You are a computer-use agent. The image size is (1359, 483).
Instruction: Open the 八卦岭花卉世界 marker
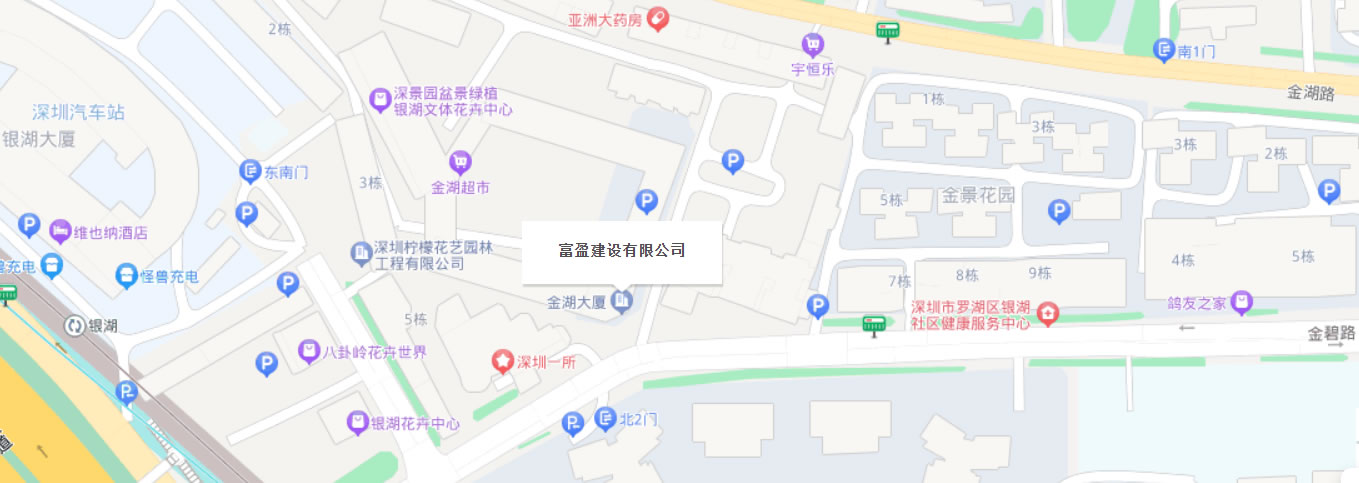click(309, 351)
